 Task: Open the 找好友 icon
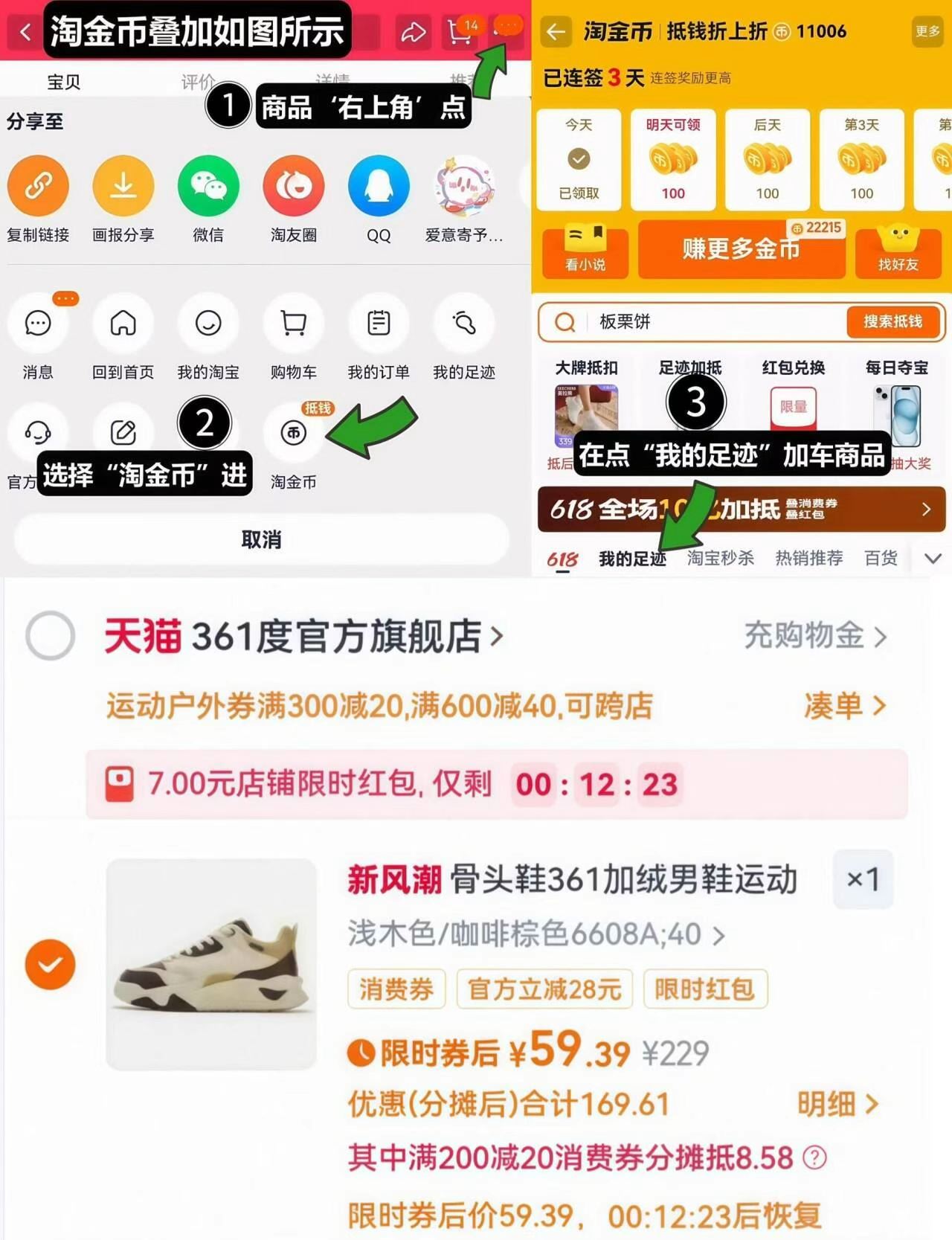(898, 251)
